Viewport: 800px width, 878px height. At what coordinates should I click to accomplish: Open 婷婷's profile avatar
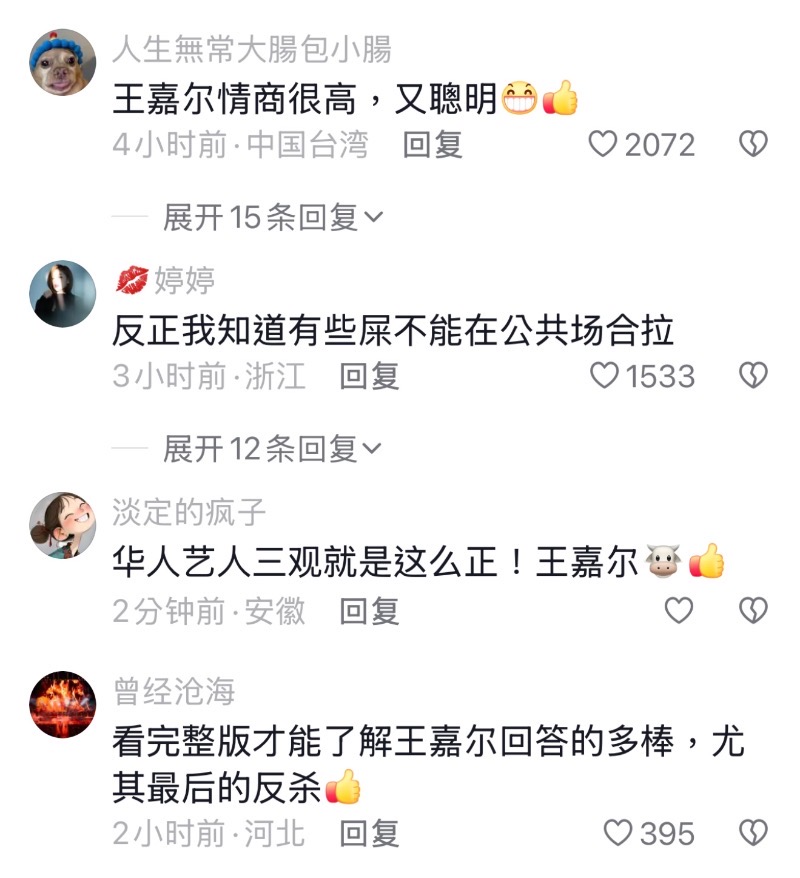(x=63, y=294)
